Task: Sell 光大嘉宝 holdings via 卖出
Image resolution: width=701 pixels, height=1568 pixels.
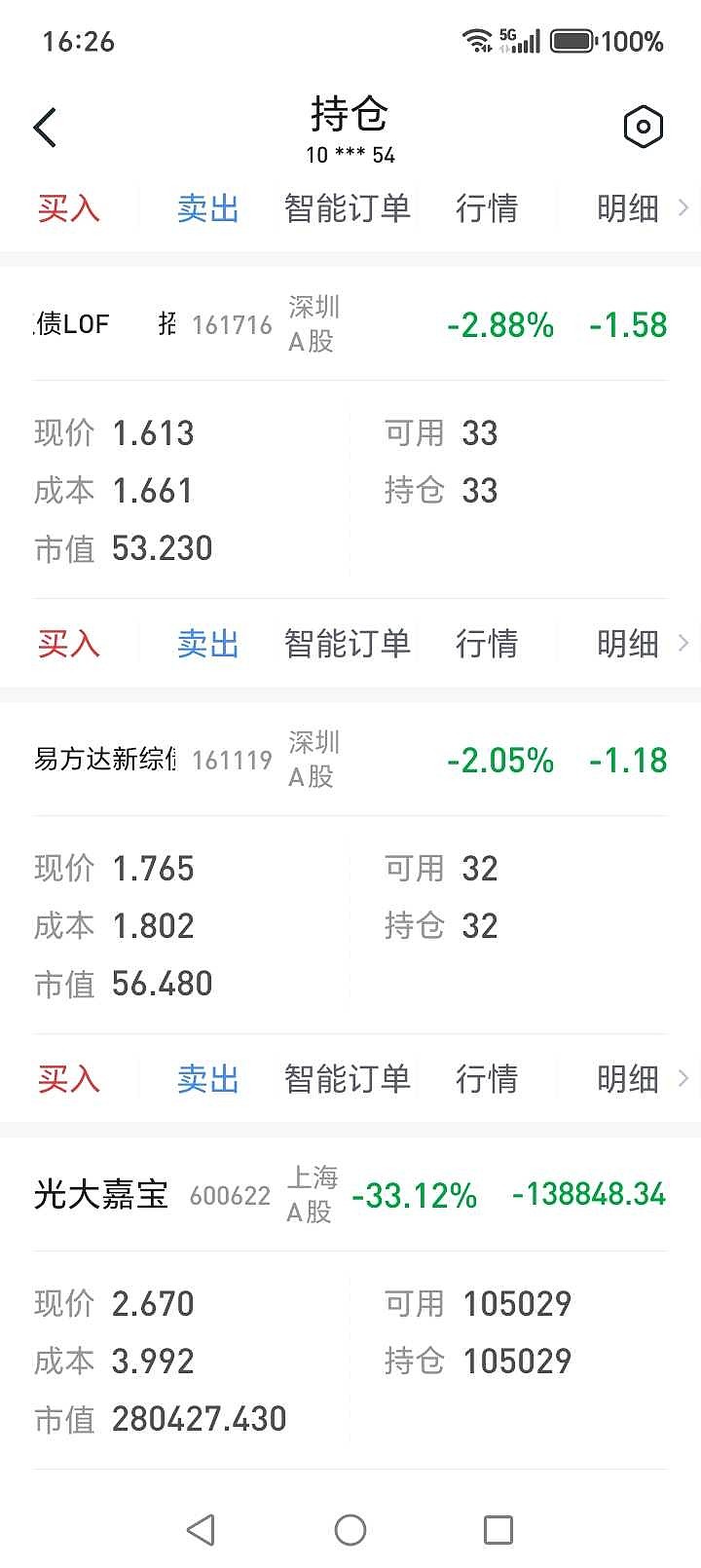Action: click(206, 1078)
